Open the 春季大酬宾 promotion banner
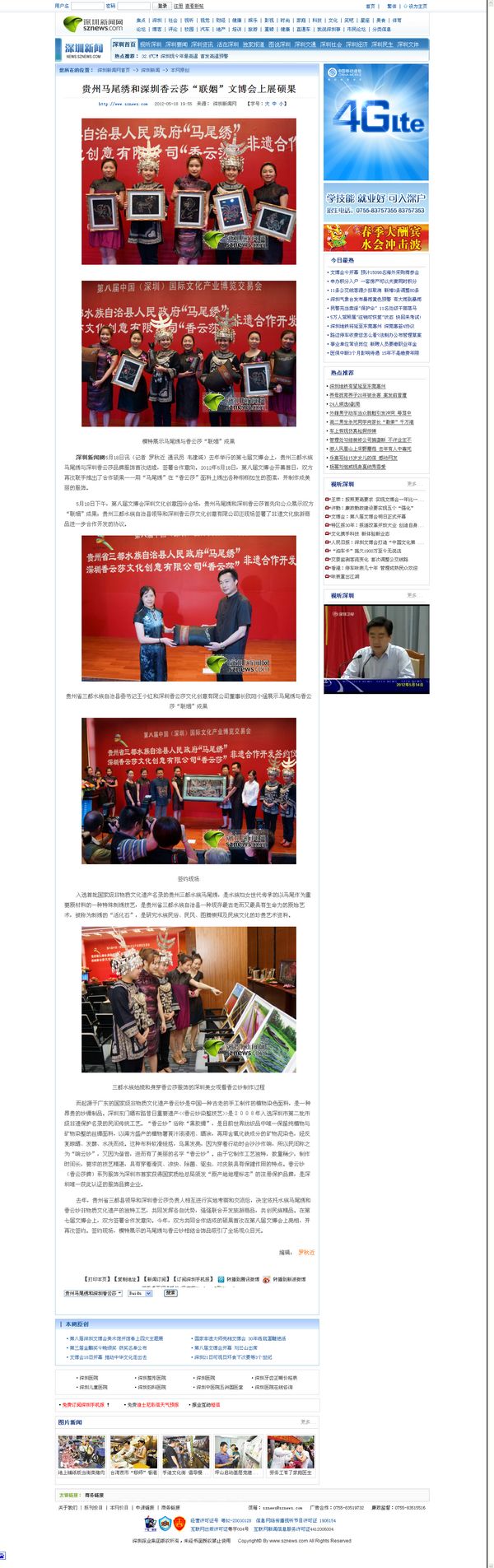 pyautogui.click(x=375, y=237)
